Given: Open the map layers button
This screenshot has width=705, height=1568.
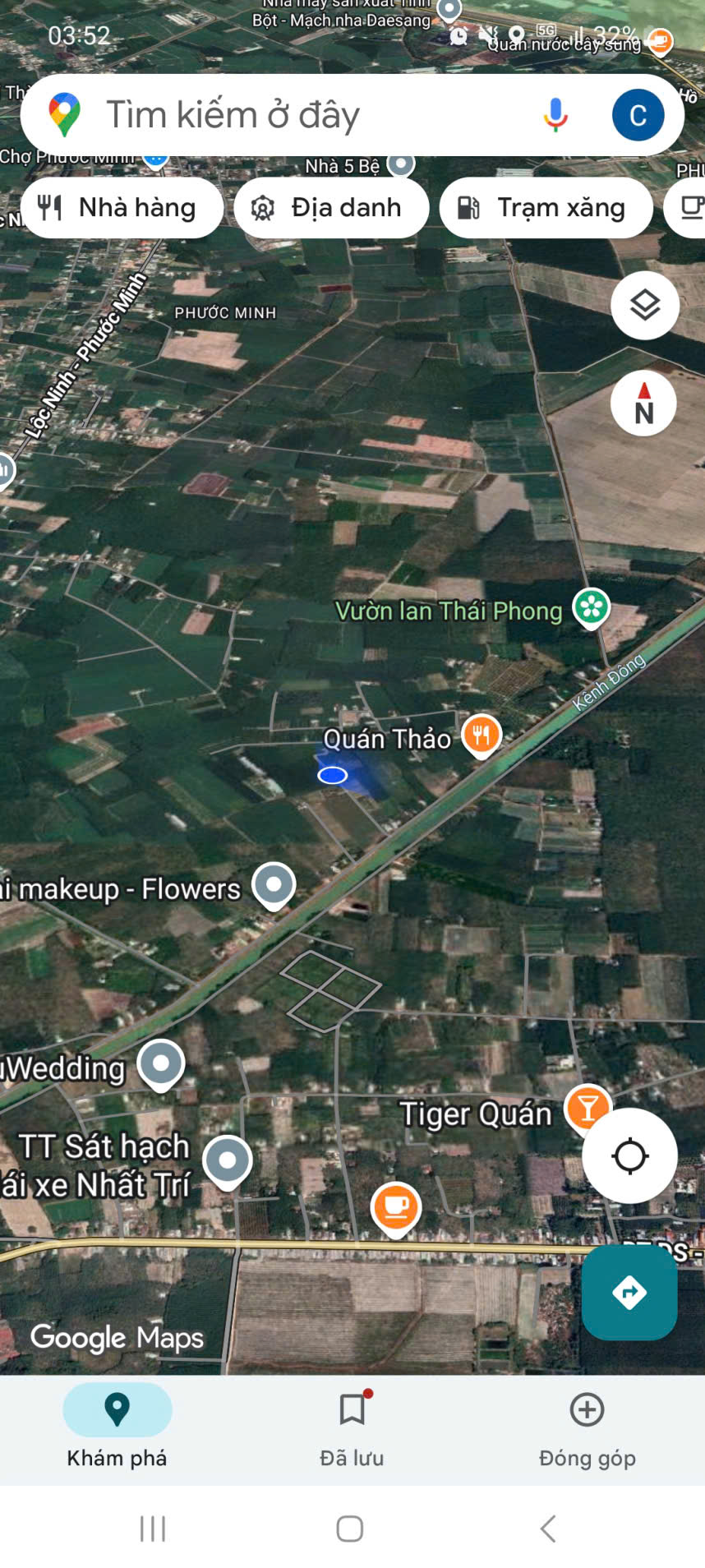Looking at the screenshot, I should coord(645,306).
